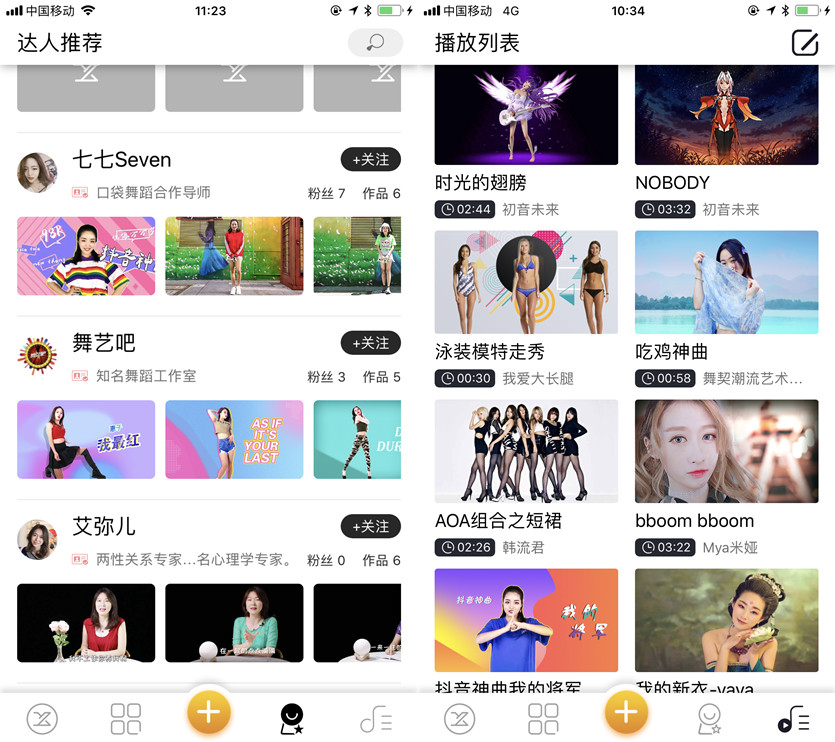View 艾弥儿's profile
Image resolution: width=835 pixels, height=742 pixels.
pyautogui.click(x=37, y=540)
